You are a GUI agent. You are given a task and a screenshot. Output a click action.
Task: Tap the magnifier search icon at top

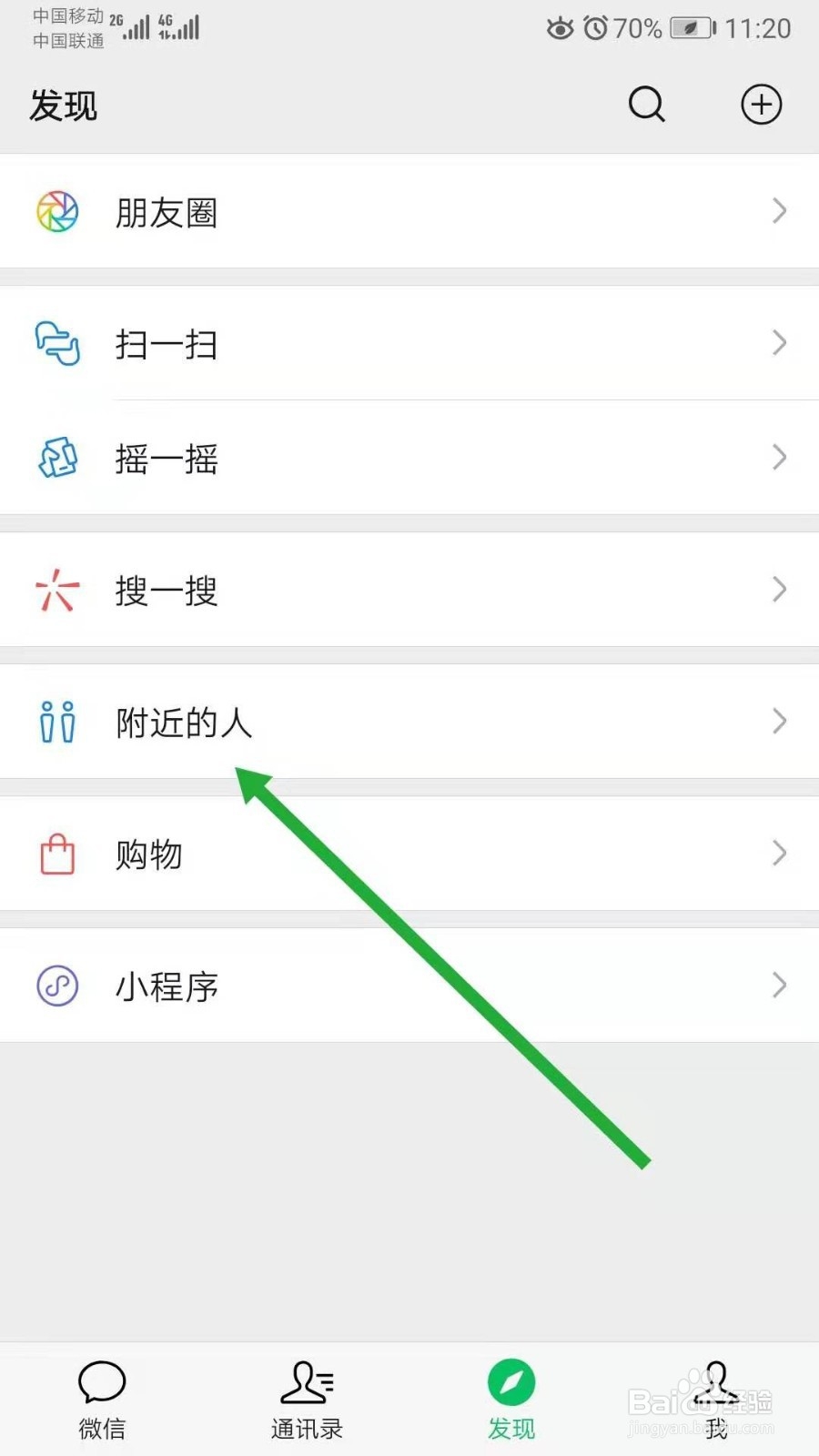click(x=646, y=105)
